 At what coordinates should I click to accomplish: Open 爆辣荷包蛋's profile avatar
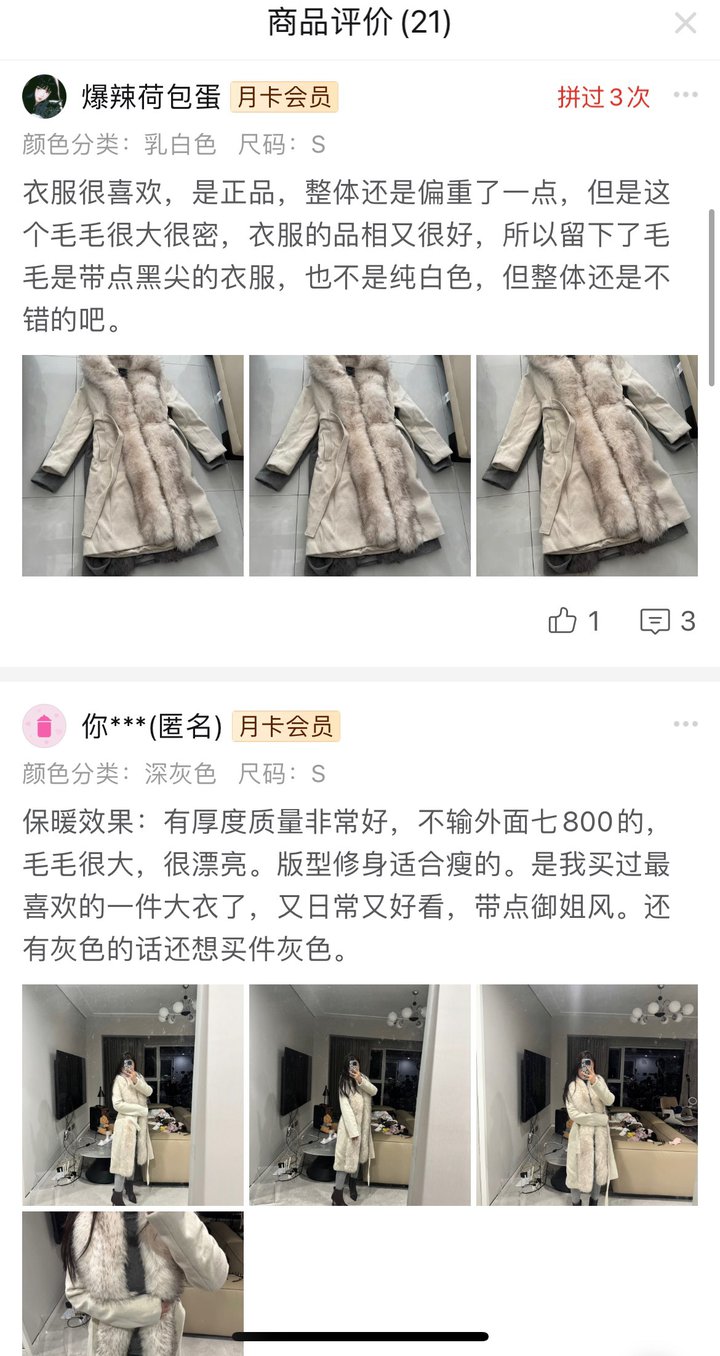tap(44, 97)
